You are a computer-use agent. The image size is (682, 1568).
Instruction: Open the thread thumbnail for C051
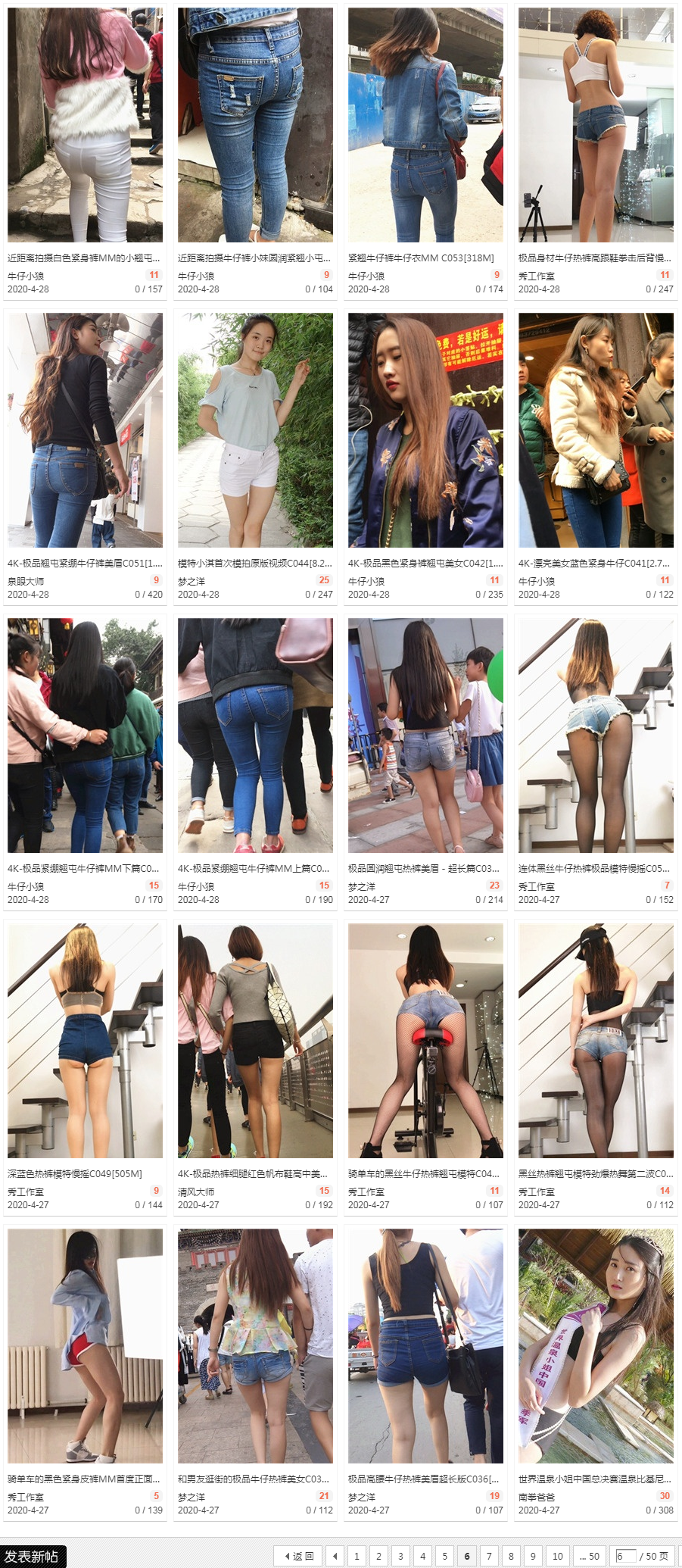point(85,430)
